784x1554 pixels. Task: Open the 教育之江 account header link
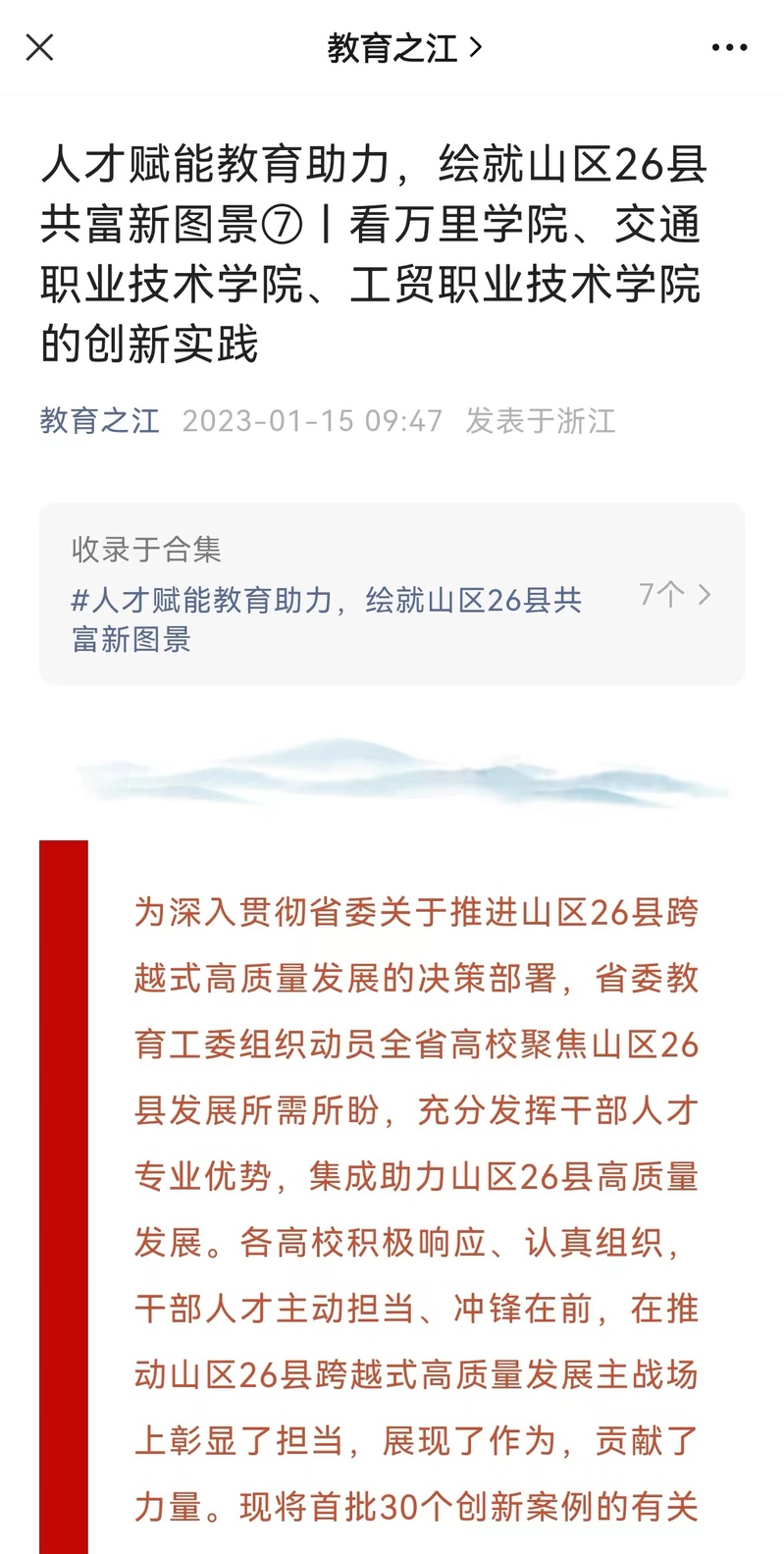point(403,47)
